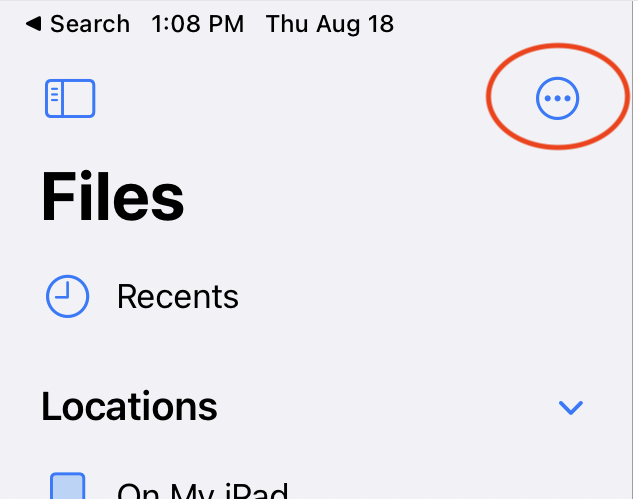The image size is (638, 499).
Task: Collapse the Locations section chevron
Action: [570, 407]
